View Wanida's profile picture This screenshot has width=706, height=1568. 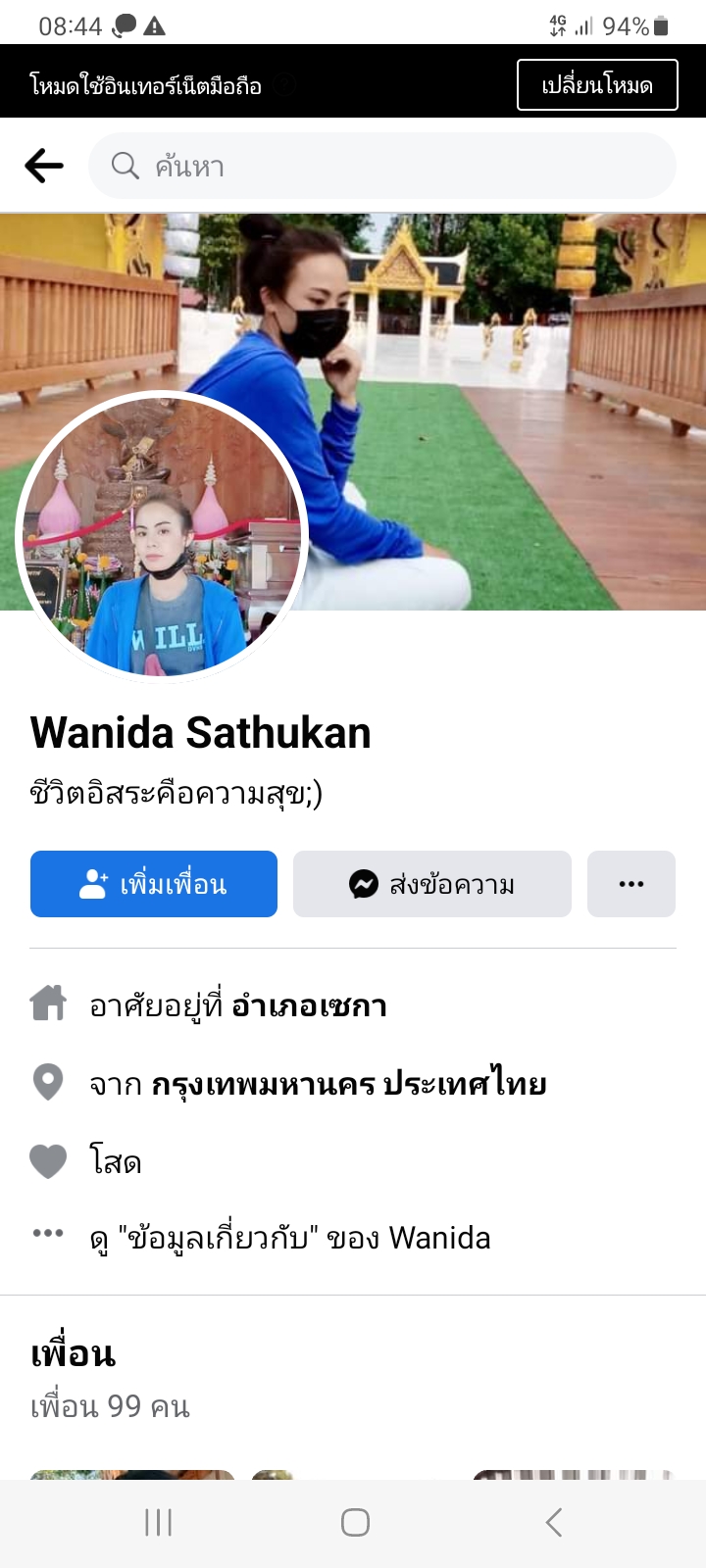click(162, 536)
